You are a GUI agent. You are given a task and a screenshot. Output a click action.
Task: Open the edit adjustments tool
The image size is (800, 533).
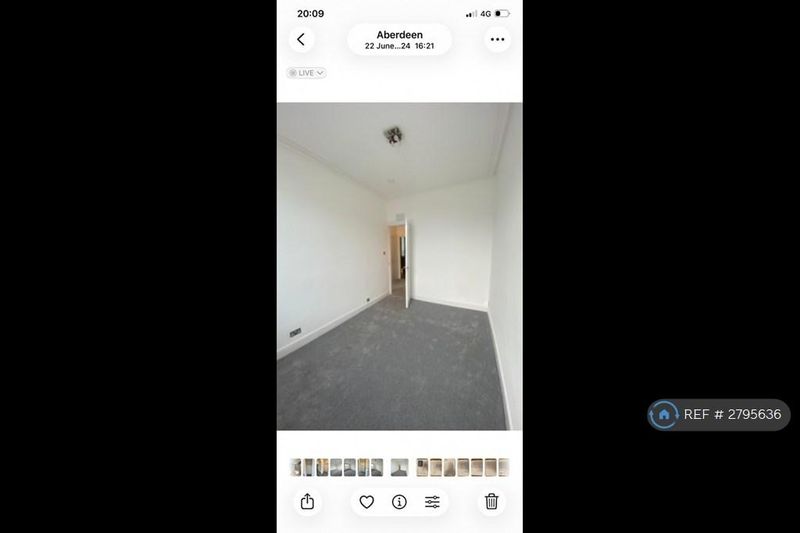point(432,502)
